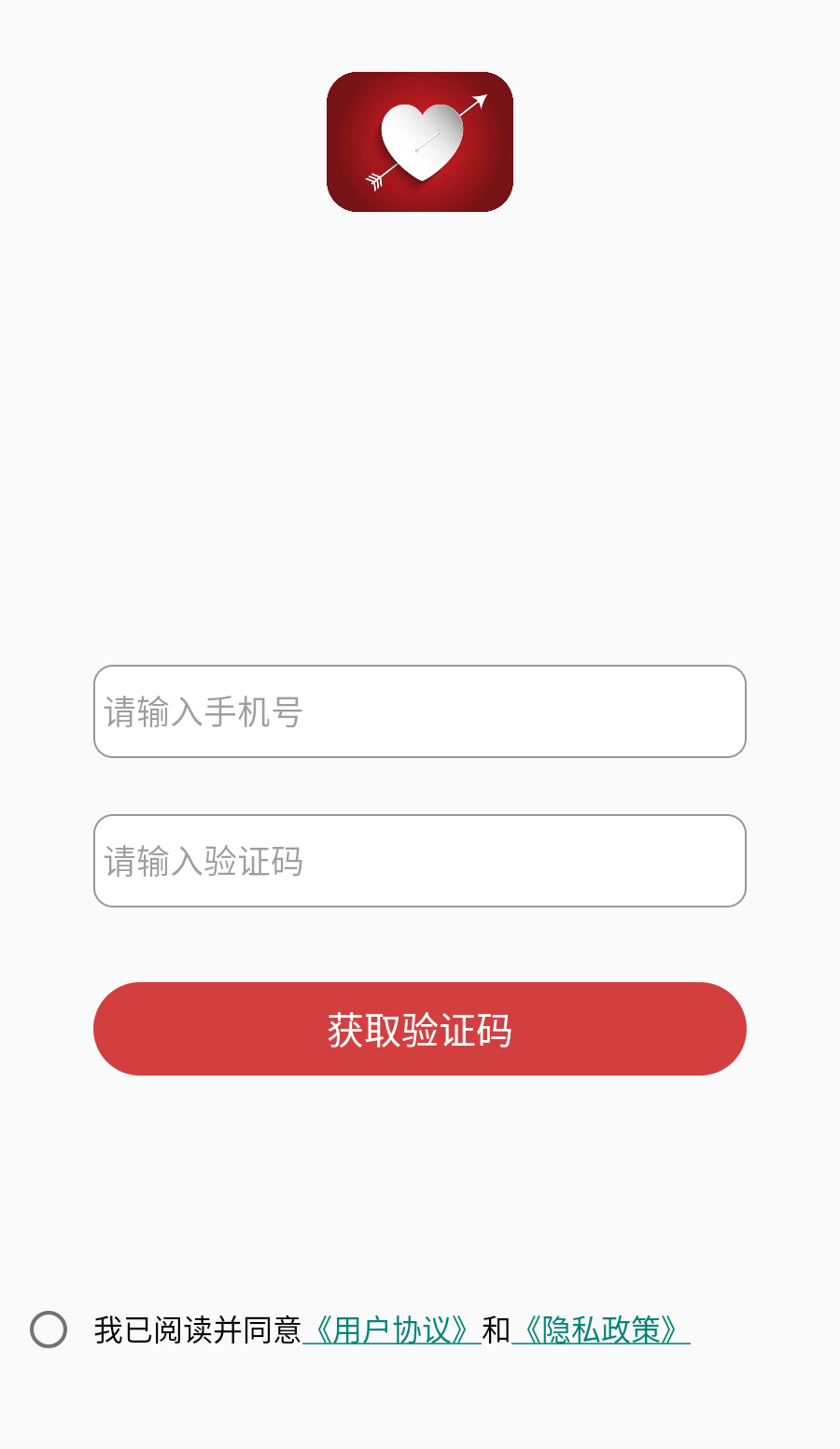Open the 《用户协议》 user agreement
The image size is (840, 1449).
391,1329
